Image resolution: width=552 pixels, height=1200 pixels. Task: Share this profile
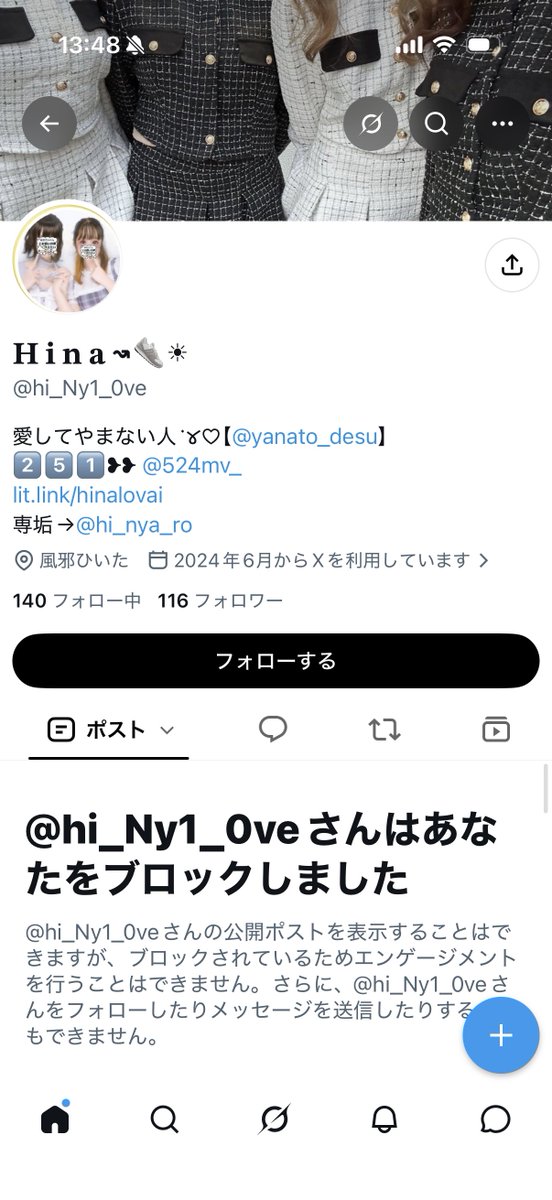(x=512, y=265)
